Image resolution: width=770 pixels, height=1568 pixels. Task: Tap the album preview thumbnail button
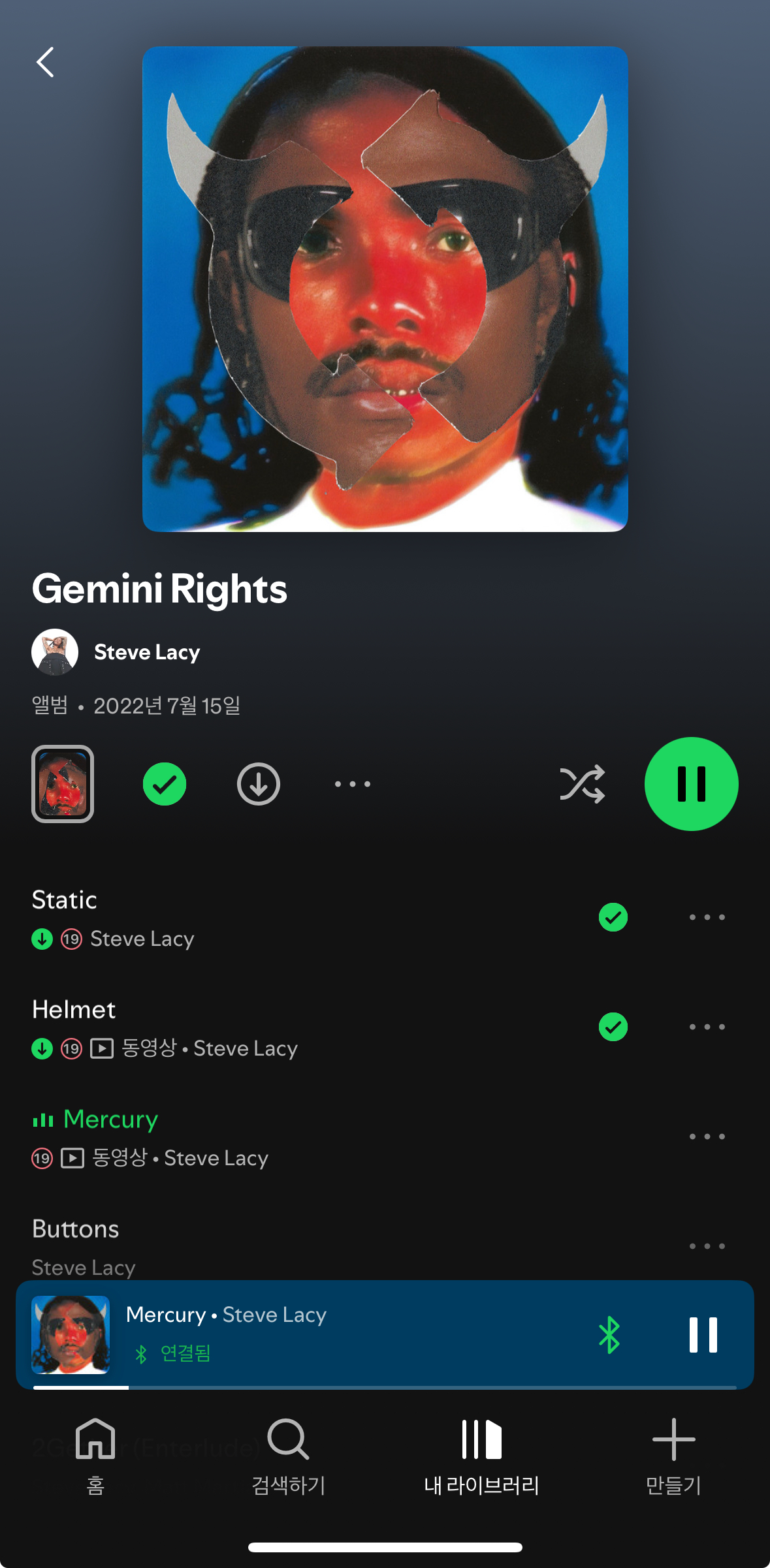tap(63, 784)
